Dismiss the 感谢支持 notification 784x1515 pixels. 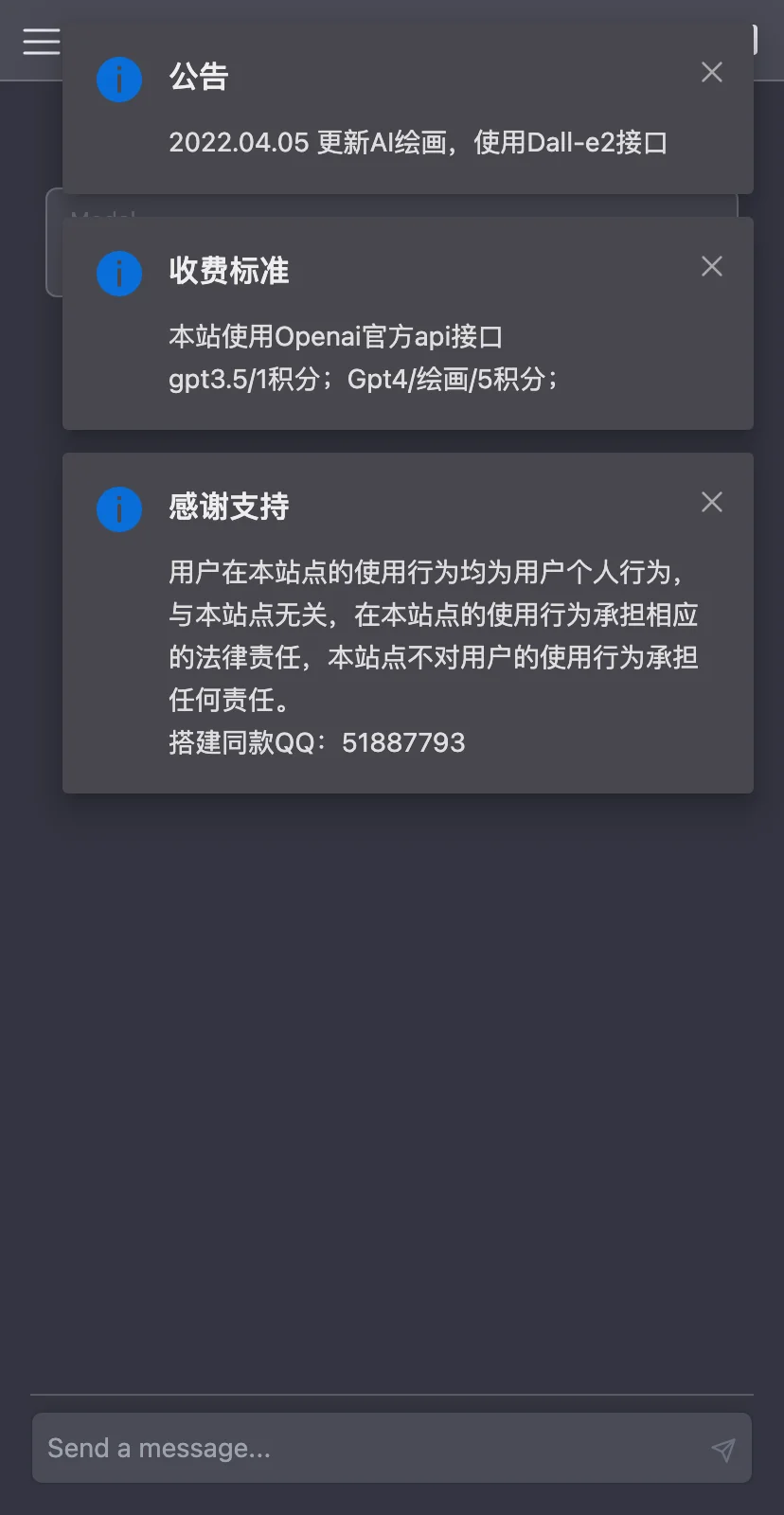click(x=712, y=502)
